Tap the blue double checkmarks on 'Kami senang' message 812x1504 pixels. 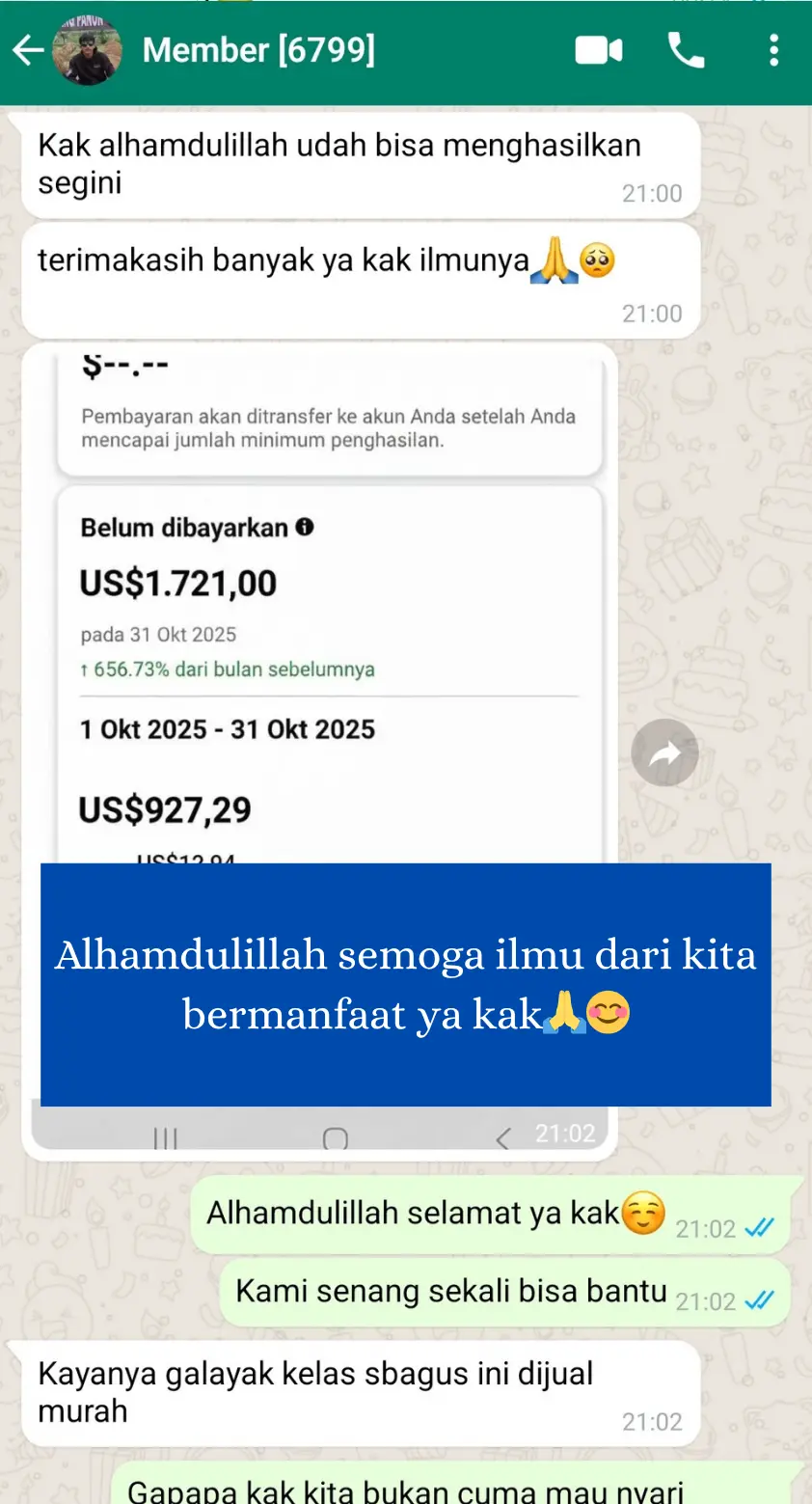pos(761,1301)
